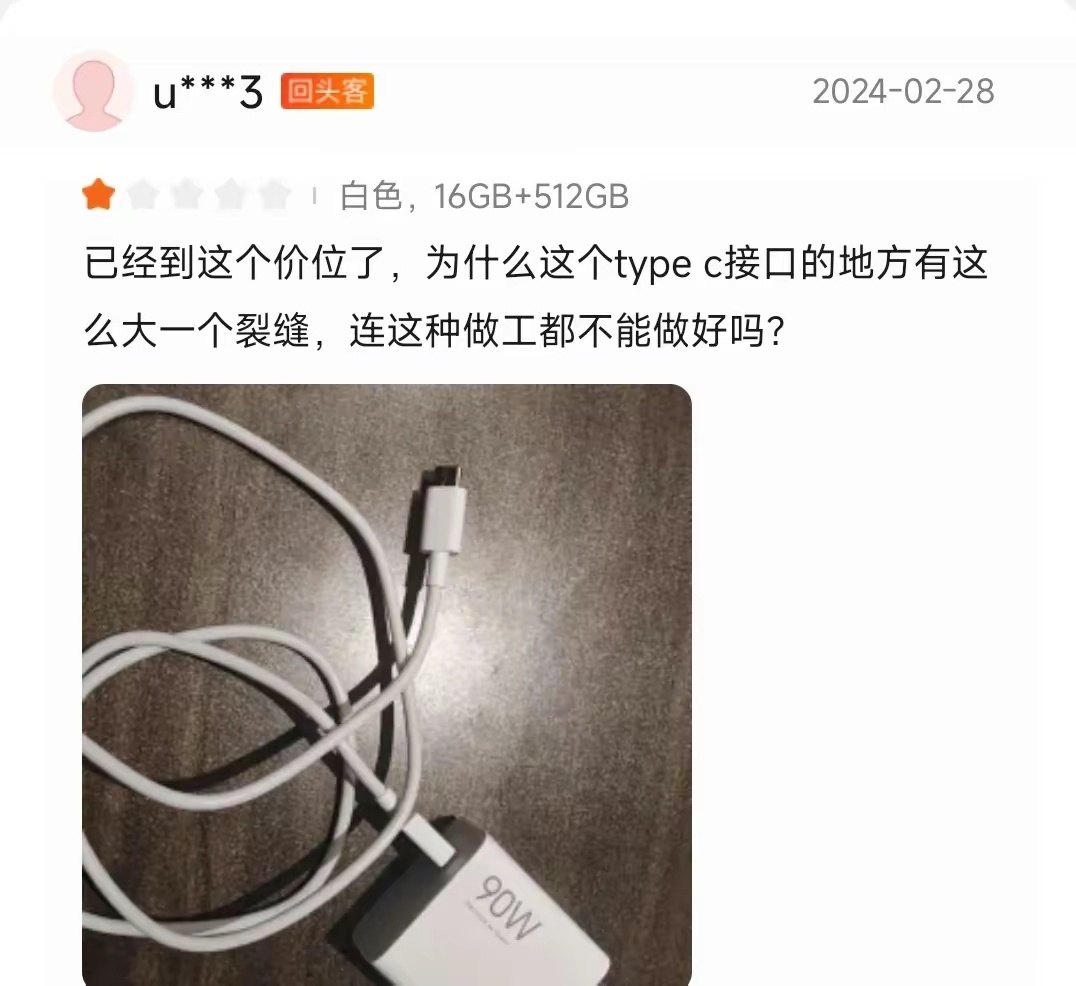This screenshot has height=986, width=1076.
Task: Open the review photo of the 90W charger
Action: tap(386, 684)
